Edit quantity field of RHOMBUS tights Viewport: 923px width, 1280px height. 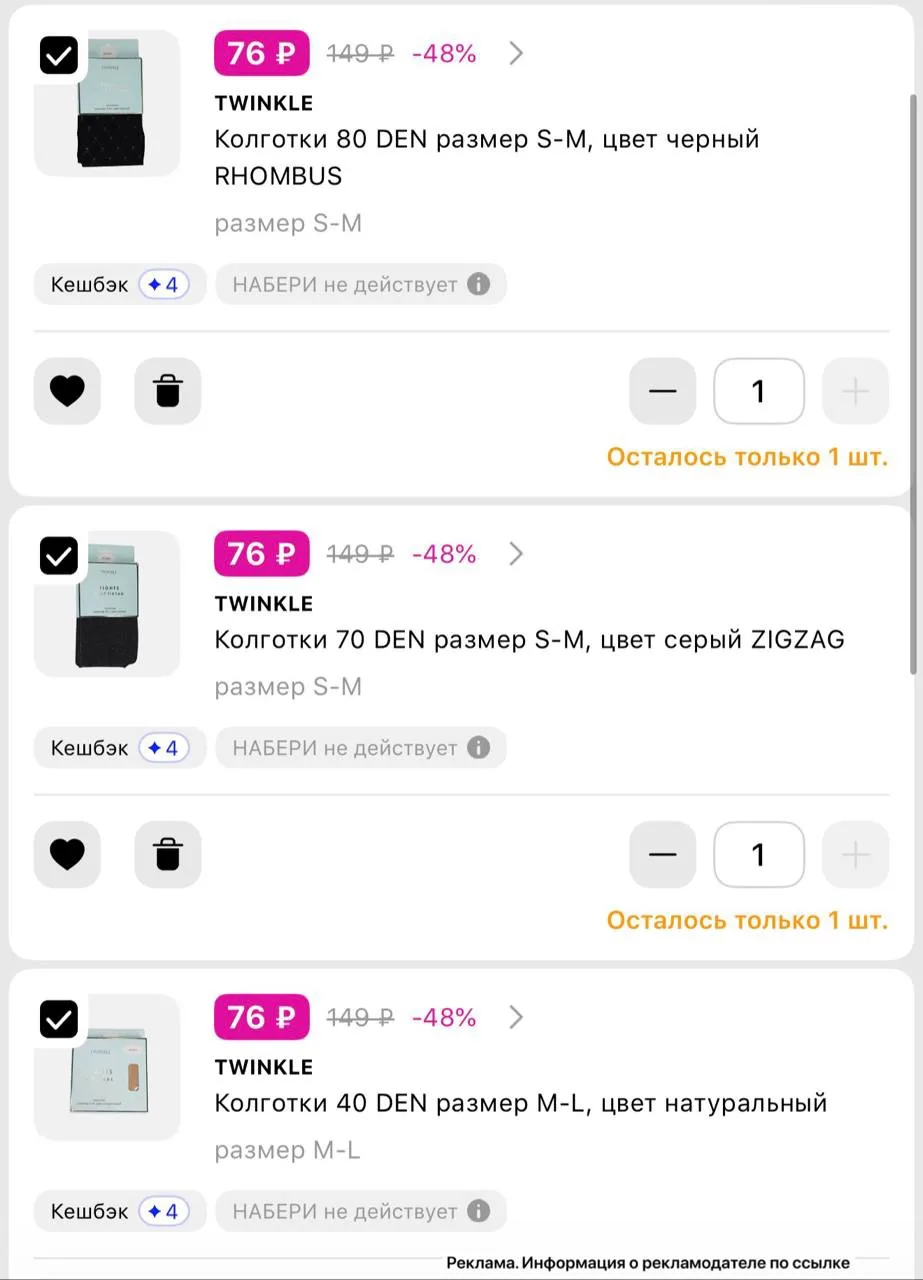(759, 391)
